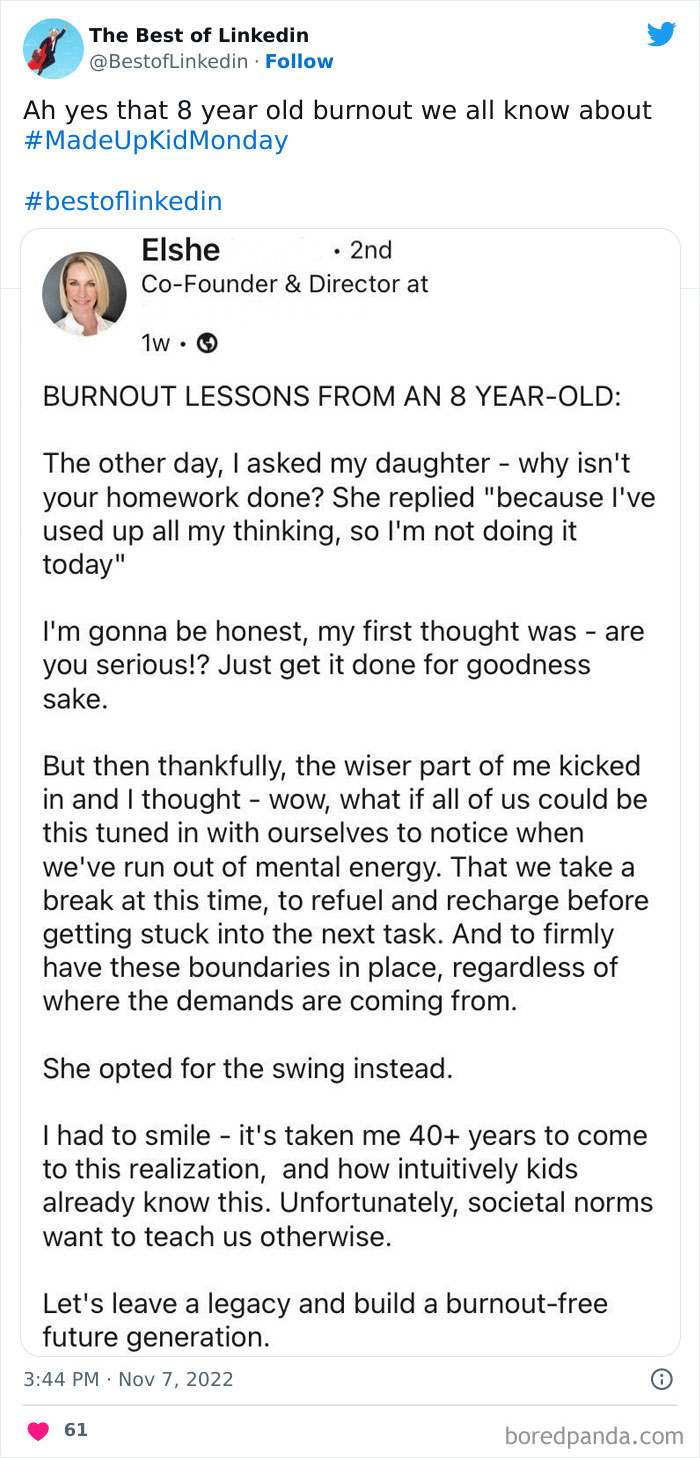Like the tweet with the heart icon
Screen dimensions: 700x1458
(38, 1431)
